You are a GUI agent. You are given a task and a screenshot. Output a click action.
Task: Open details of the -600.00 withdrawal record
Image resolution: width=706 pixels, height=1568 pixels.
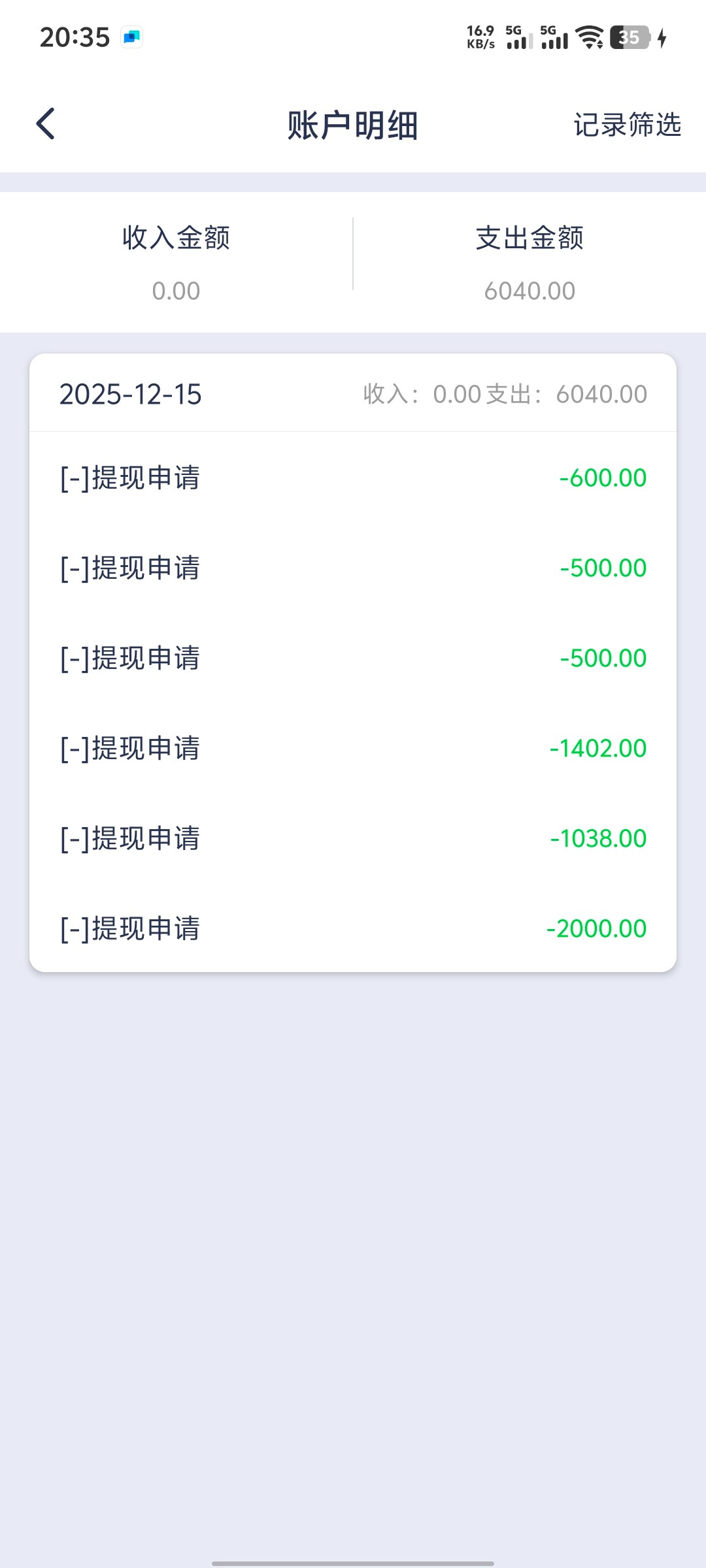pyautogui.click(x=353, y=478)
